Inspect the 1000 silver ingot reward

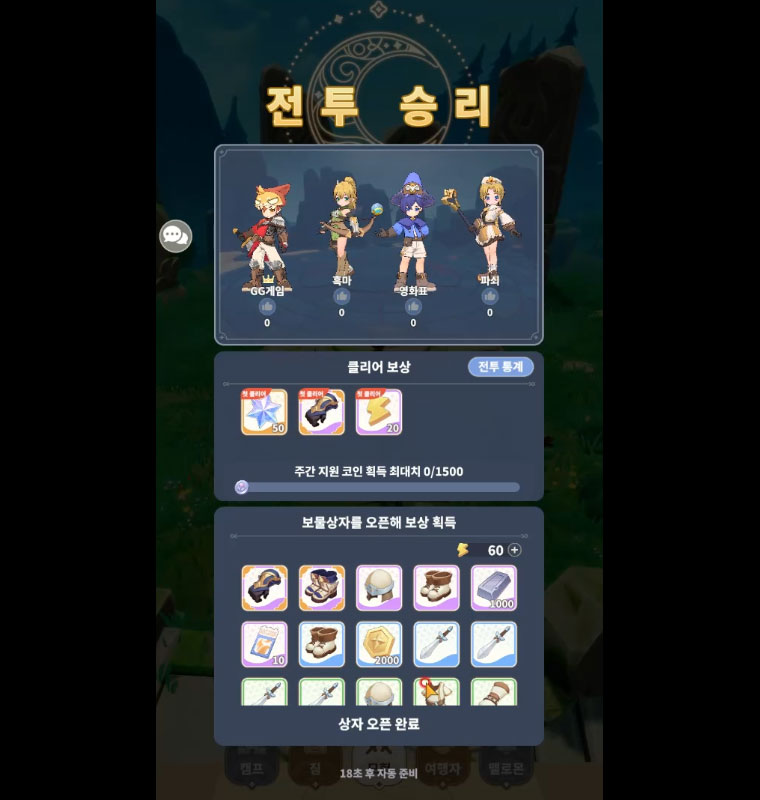tap(493, 588)
